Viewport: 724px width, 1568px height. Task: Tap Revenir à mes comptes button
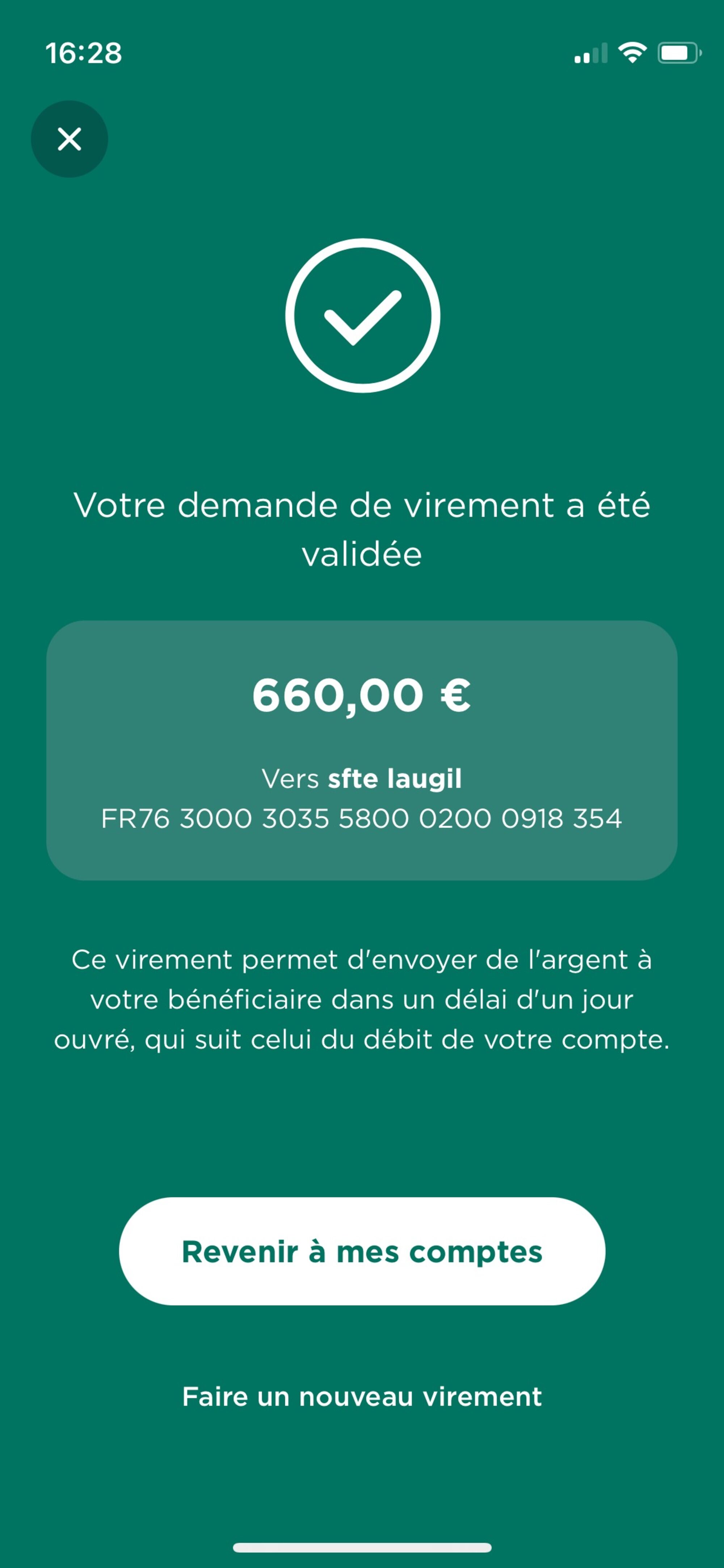pos(362,1252)
